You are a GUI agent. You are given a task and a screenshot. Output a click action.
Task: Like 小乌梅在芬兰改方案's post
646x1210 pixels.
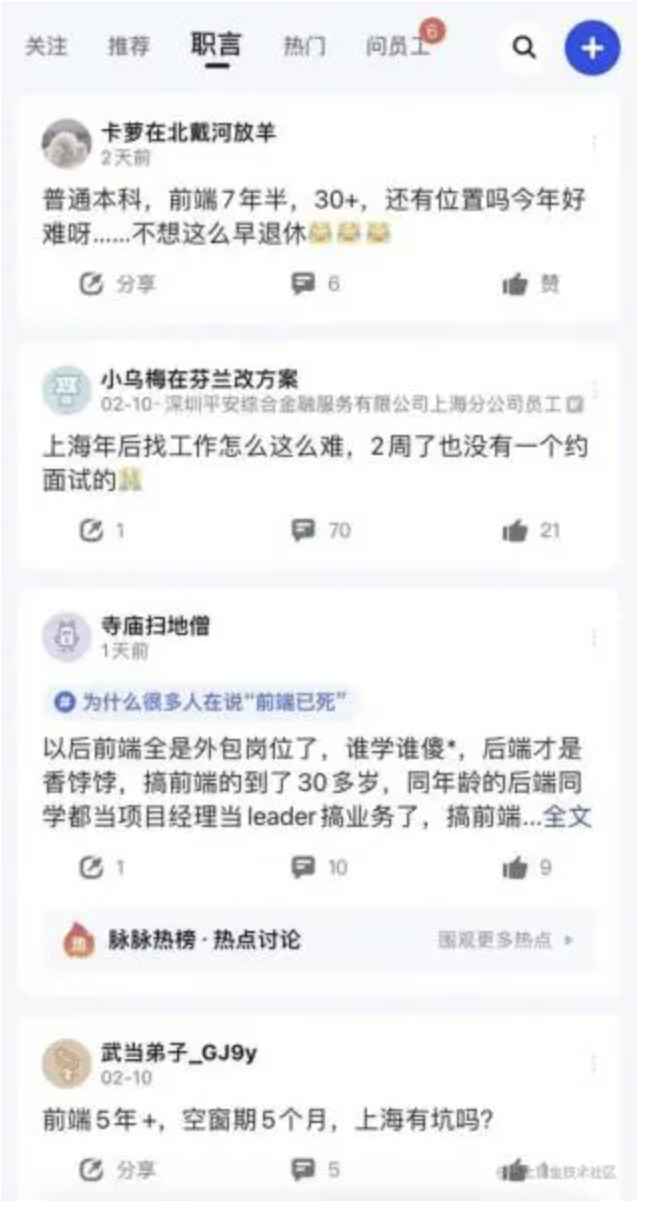click(x=530, y=530)
